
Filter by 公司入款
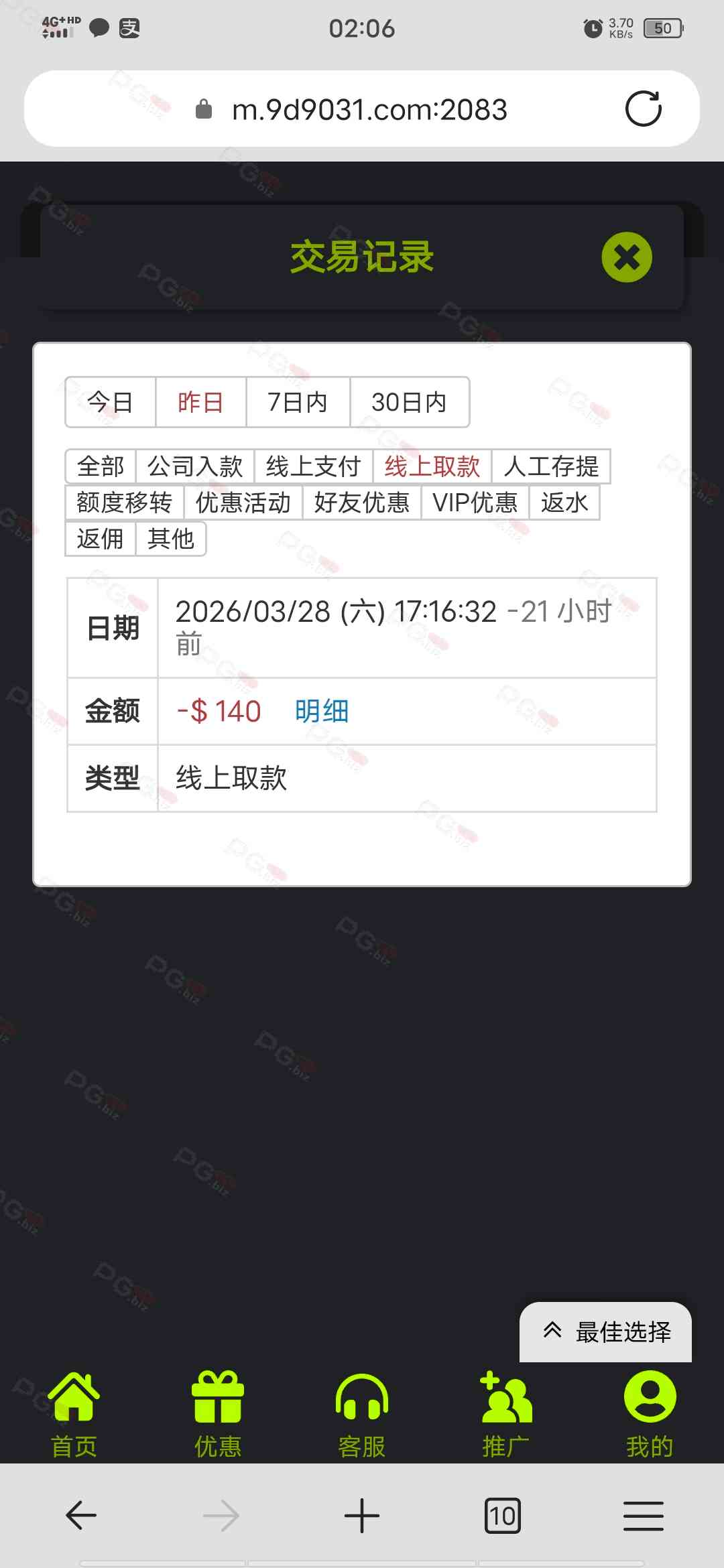coord(195,466)
